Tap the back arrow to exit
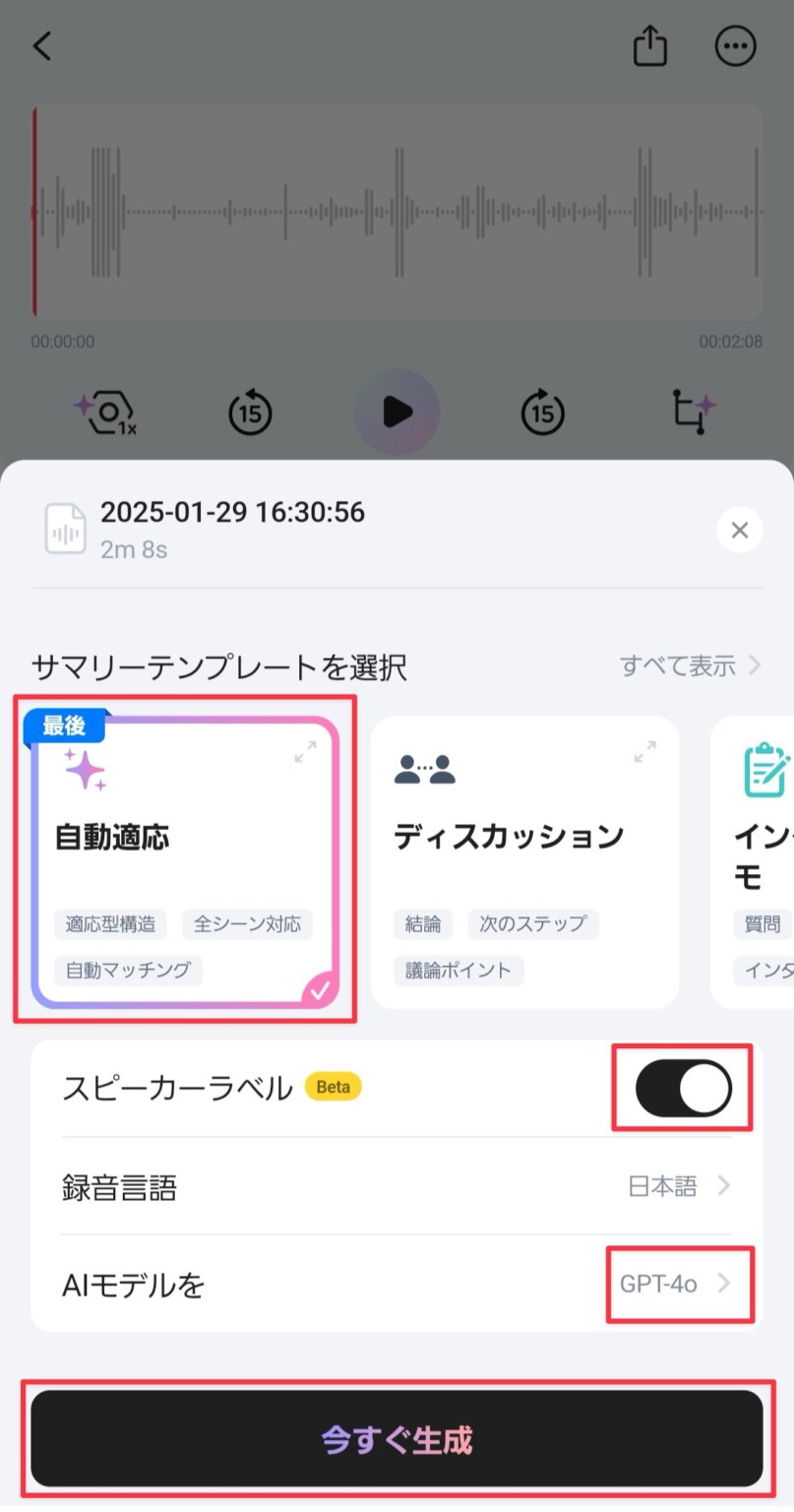This screenshot has width=794, height=1512. click(x=41, y=45)
